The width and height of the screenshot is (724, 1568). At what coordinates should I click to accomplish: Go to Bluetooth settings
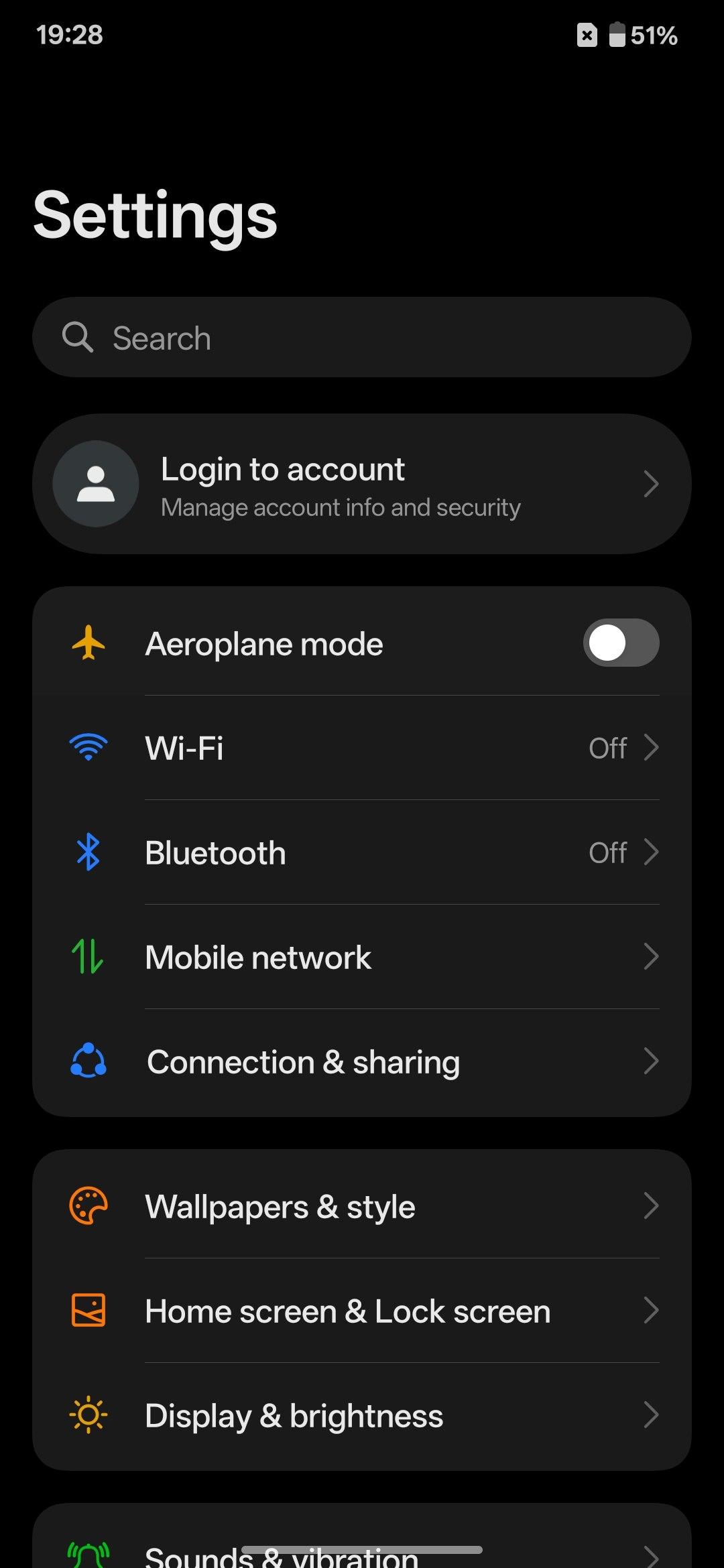[x=362, y=852]
